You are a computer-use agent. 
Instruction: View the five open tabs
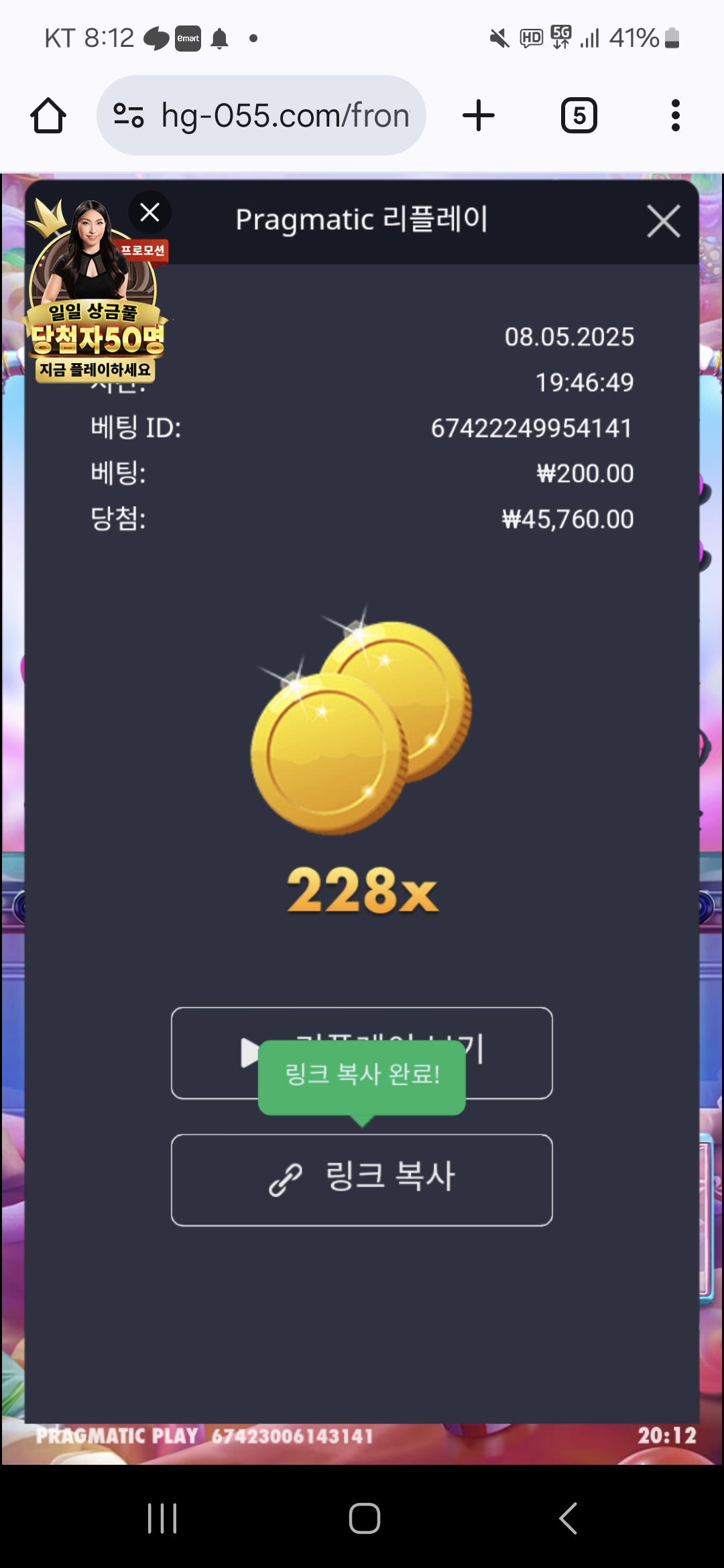point(579,115)
